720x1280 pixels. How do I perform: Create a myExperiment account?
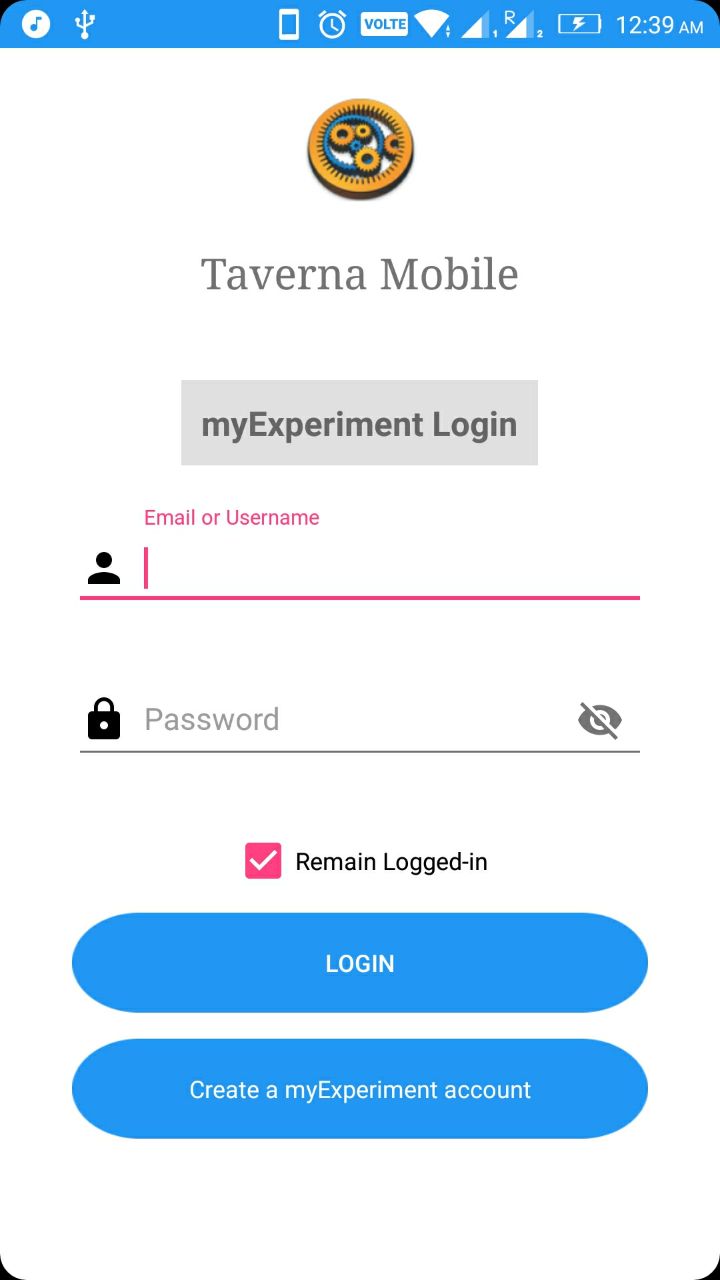click(x=360, y=1089)
